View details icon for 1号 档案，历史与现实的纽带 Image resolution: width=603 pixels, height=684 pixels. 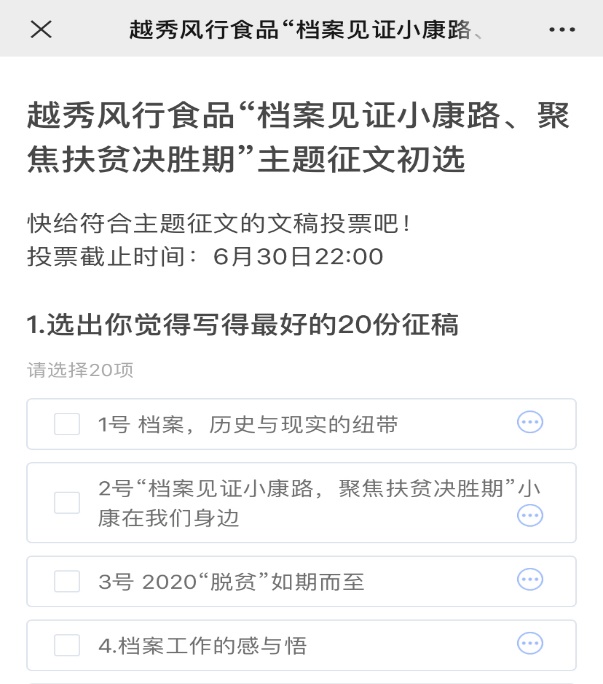point(529,423)
